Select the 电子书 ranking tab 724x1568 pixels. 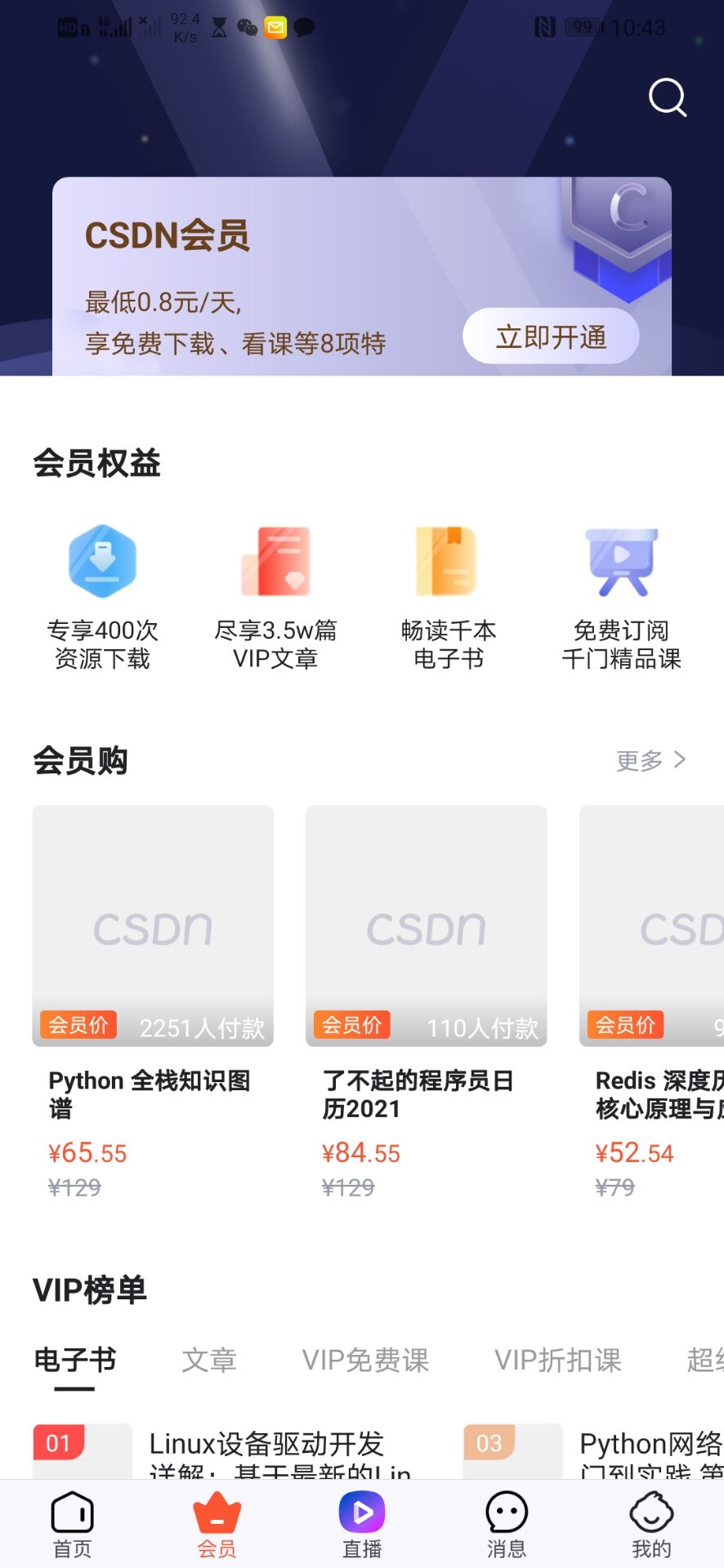click(74, 1360)
